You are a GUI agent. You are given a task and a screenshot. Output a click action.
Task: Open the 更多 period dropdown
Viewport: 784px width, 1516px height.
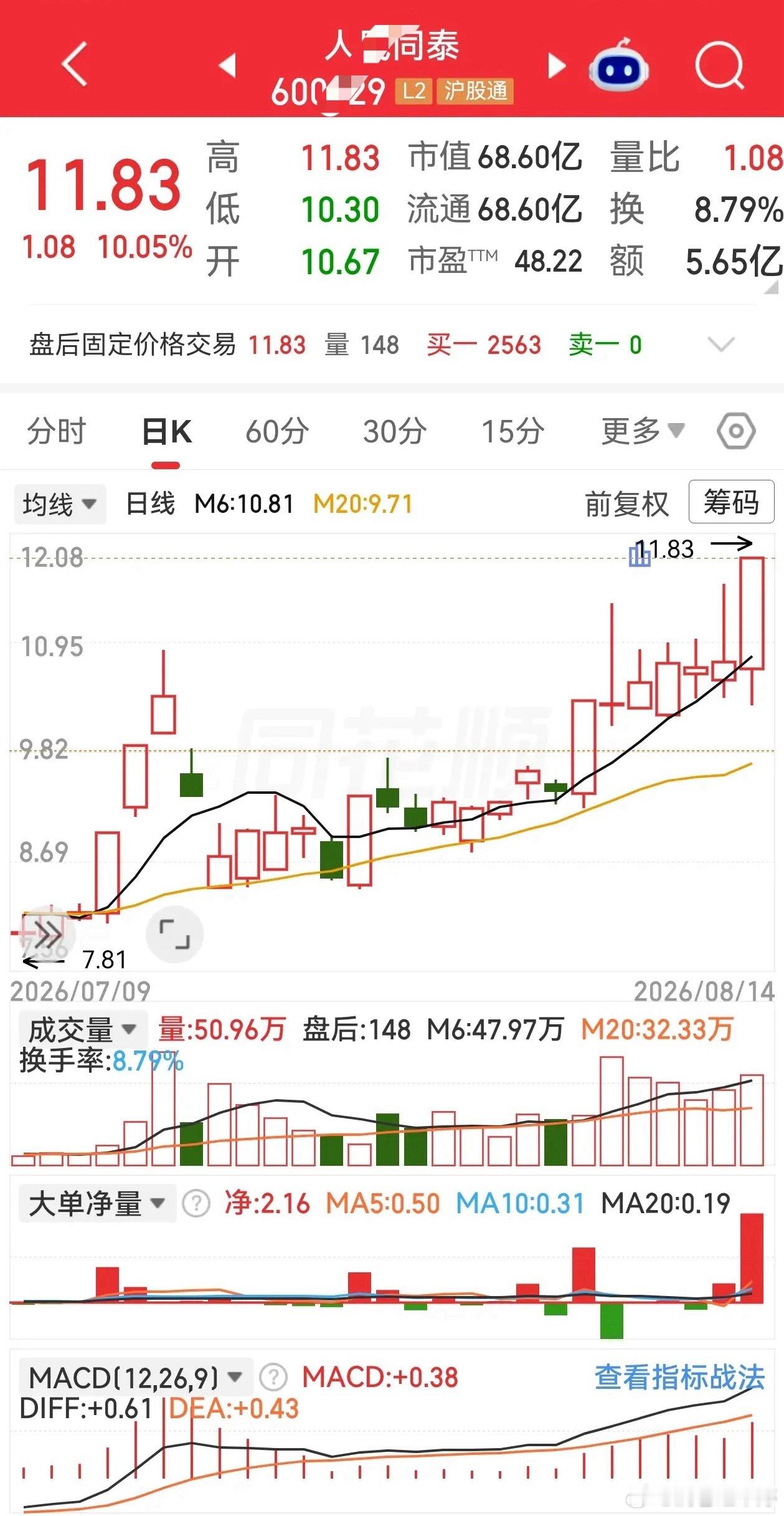[643, 431]
